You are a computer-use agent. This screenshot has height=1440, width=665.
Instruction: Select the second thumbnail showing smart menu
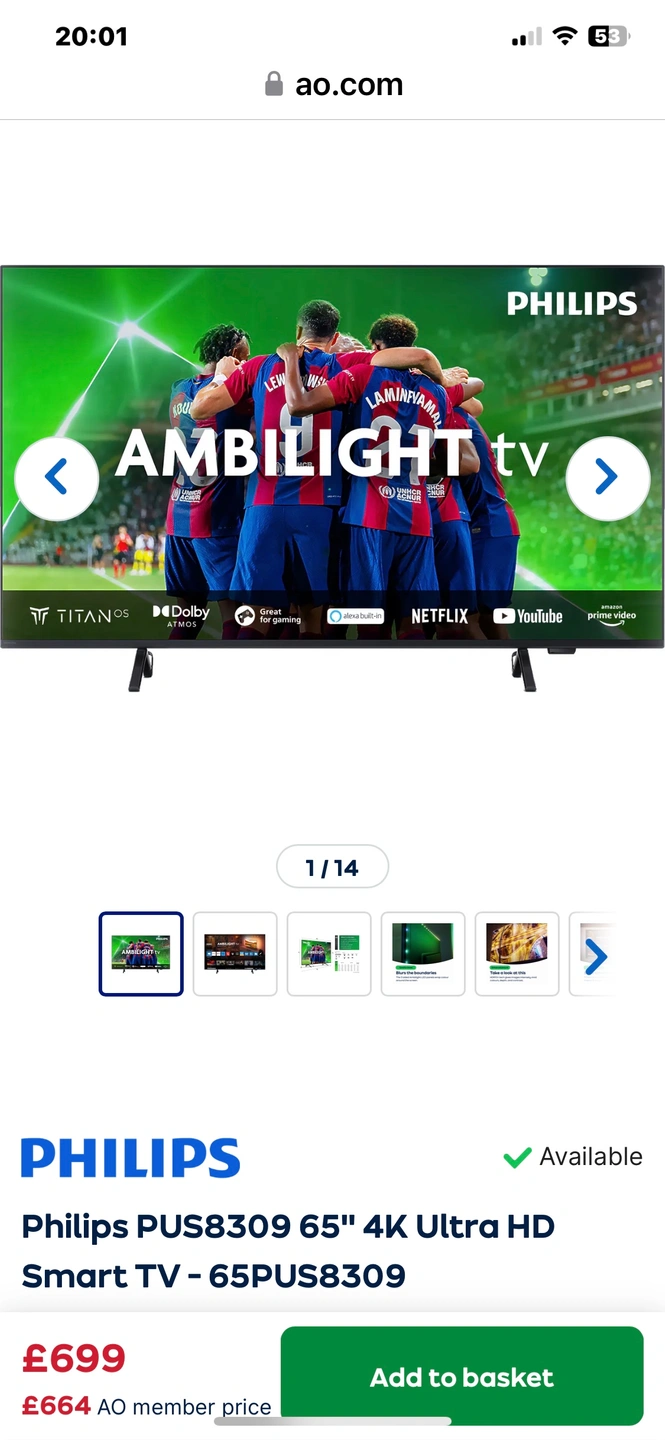(x=235, y=954)
